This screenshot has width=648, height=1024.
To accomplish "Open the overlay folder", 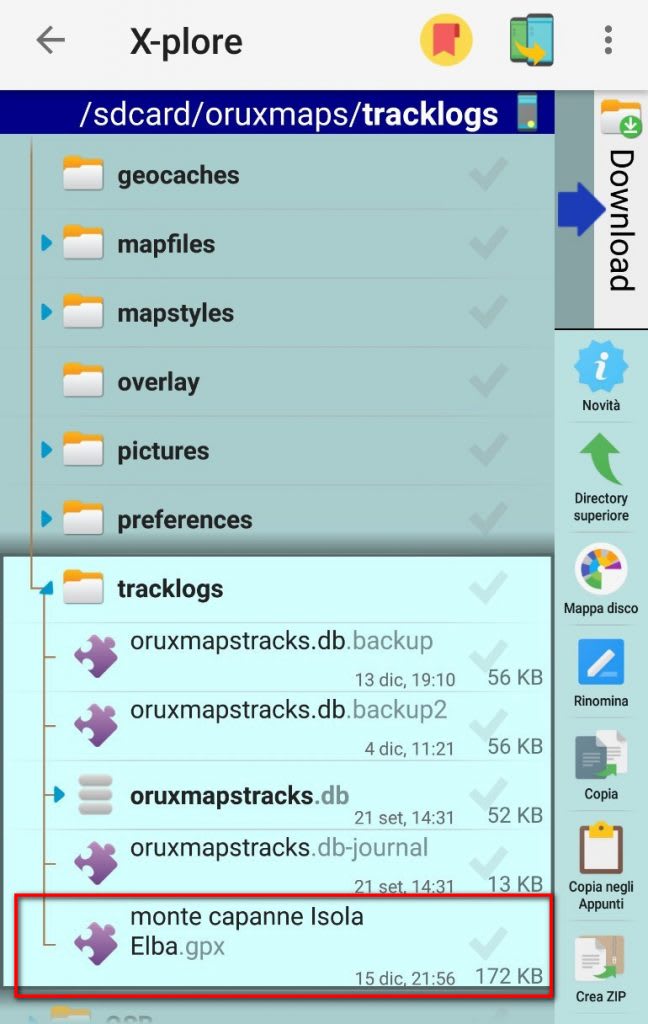I will (x=278, y=382).
